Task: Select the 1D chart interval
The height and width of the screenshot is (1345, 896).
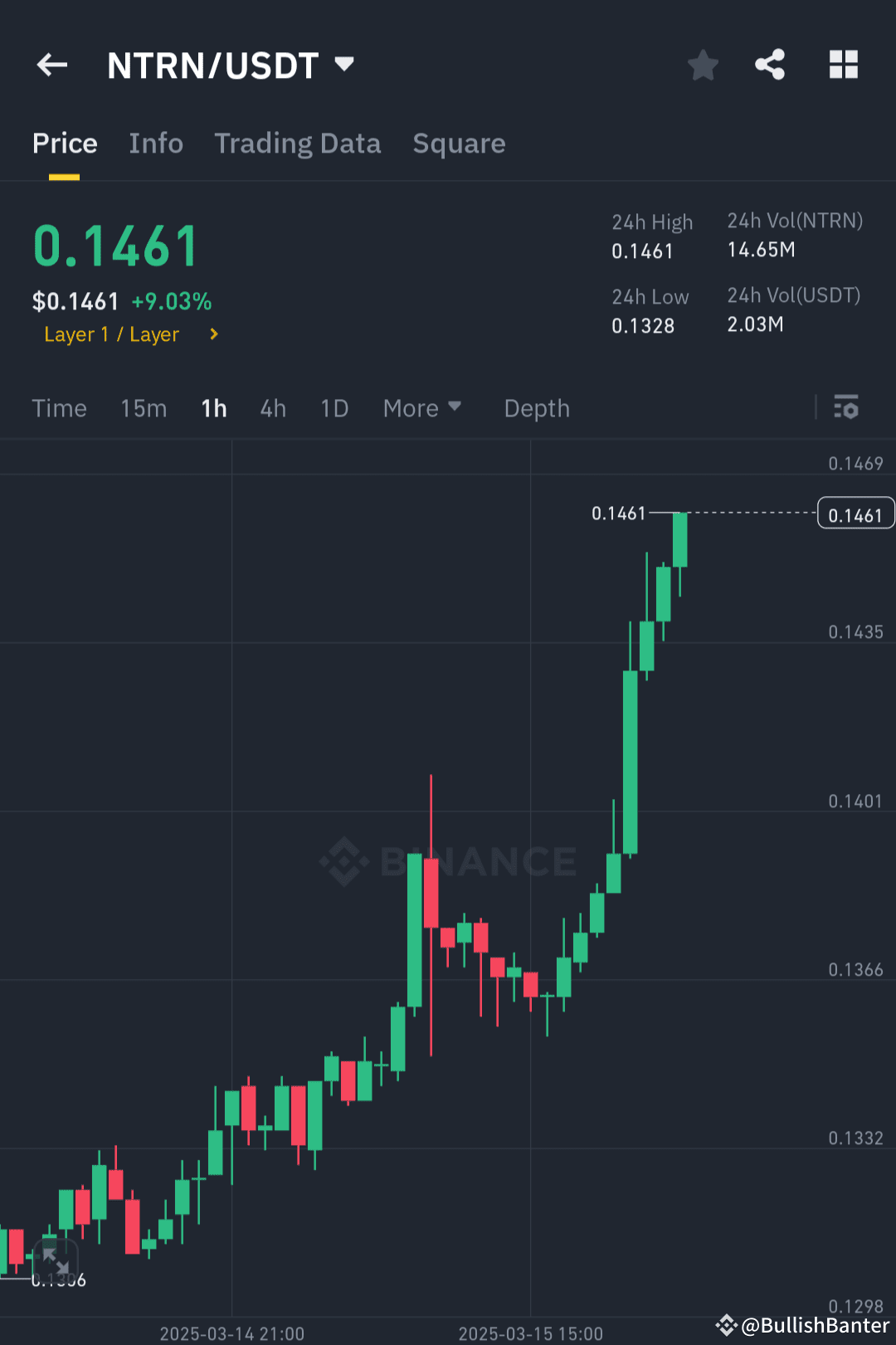Action: (x=334, y=407)
